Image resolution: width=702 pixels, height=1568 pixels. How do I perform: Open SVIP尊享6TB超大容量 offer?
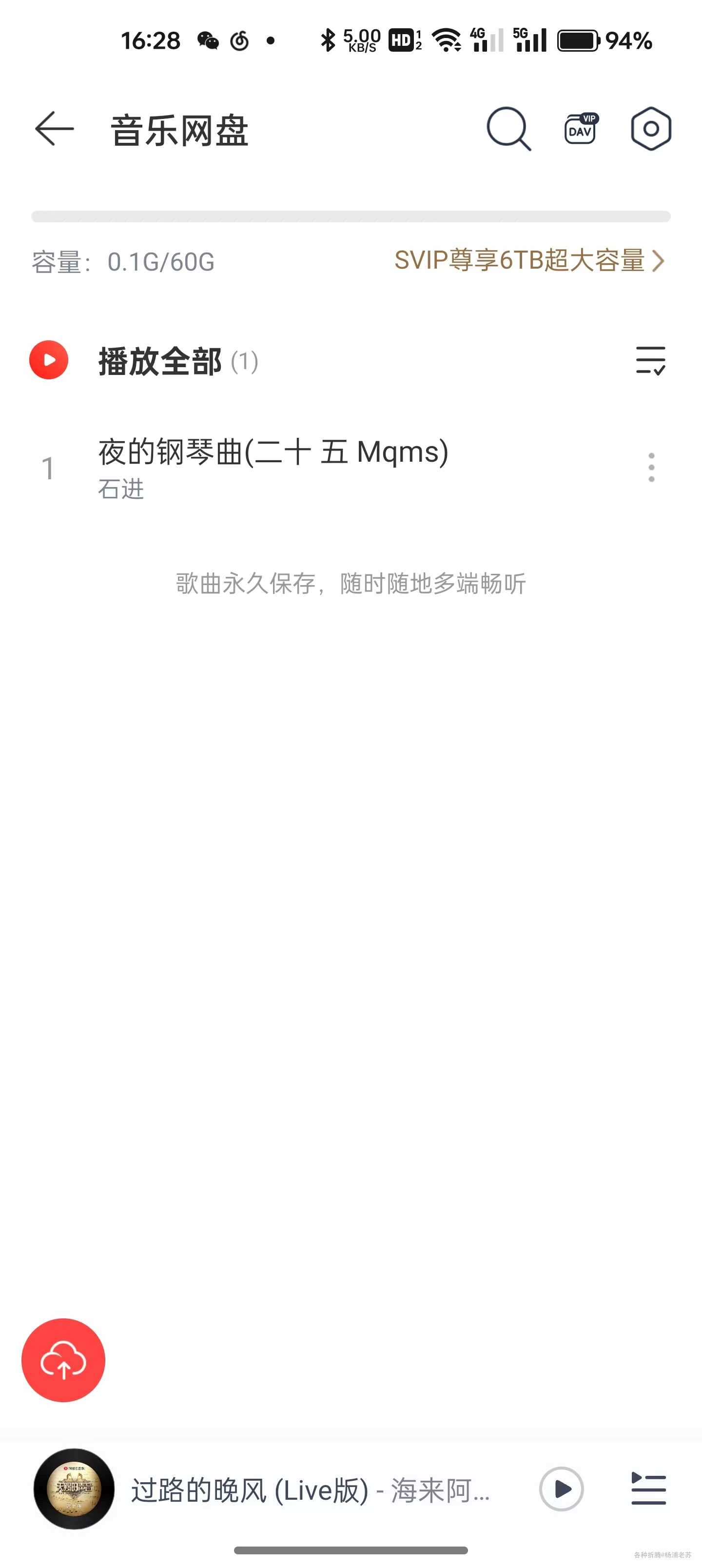[528, 260]
